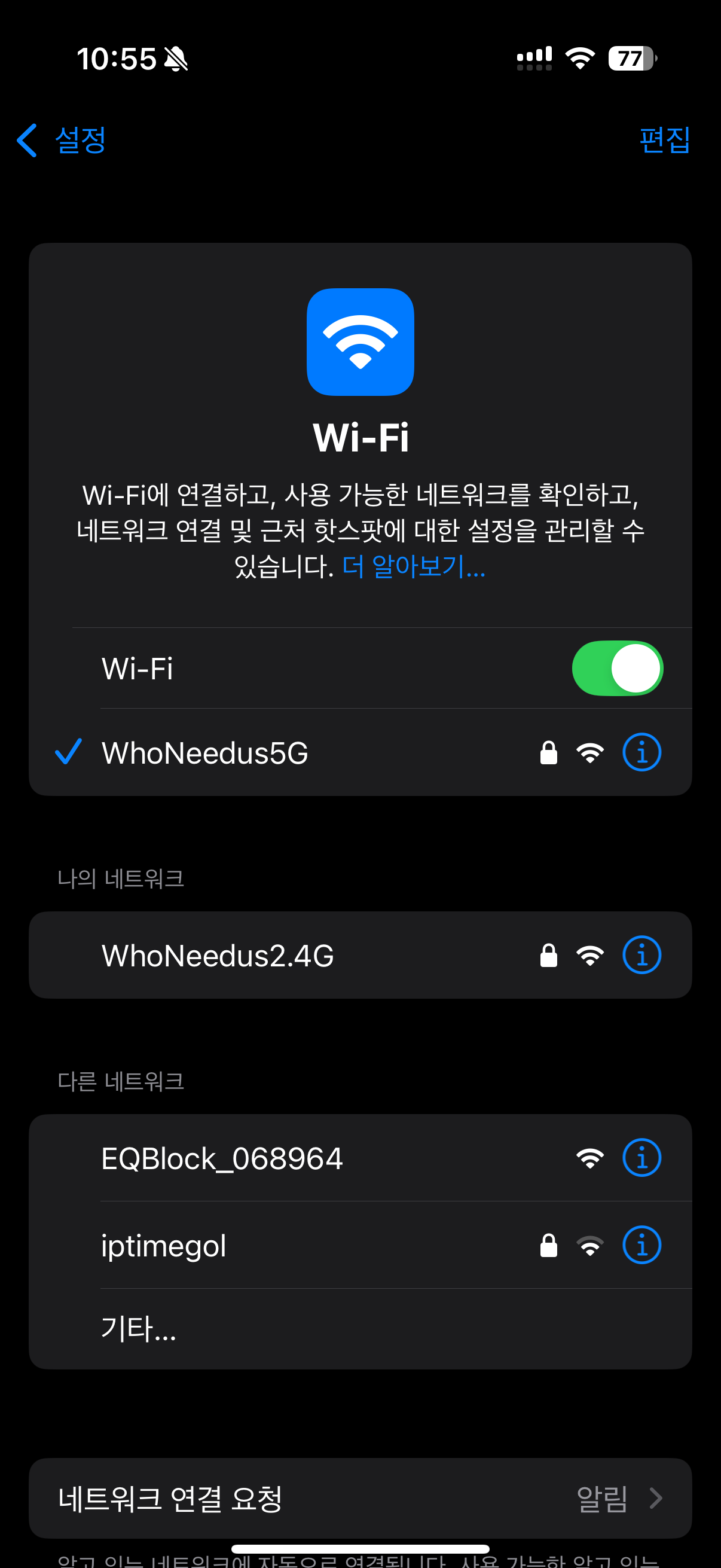Viewport: 721px width, 1568px height.
Task: View info details for WhoNeedus2.4G
Action: [641, 955]
